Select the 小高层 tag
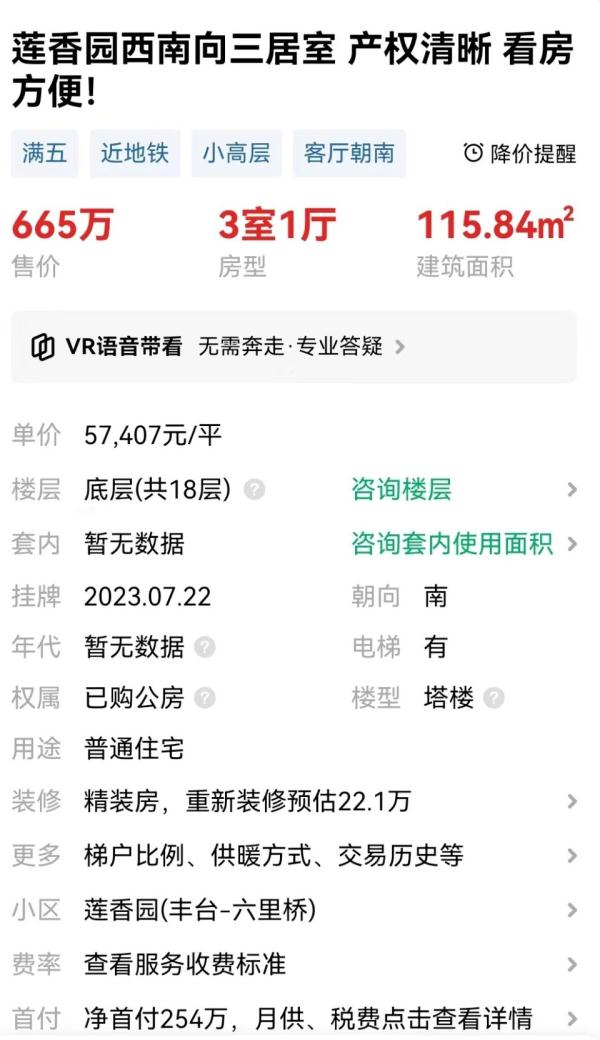 tap(236, 153)
